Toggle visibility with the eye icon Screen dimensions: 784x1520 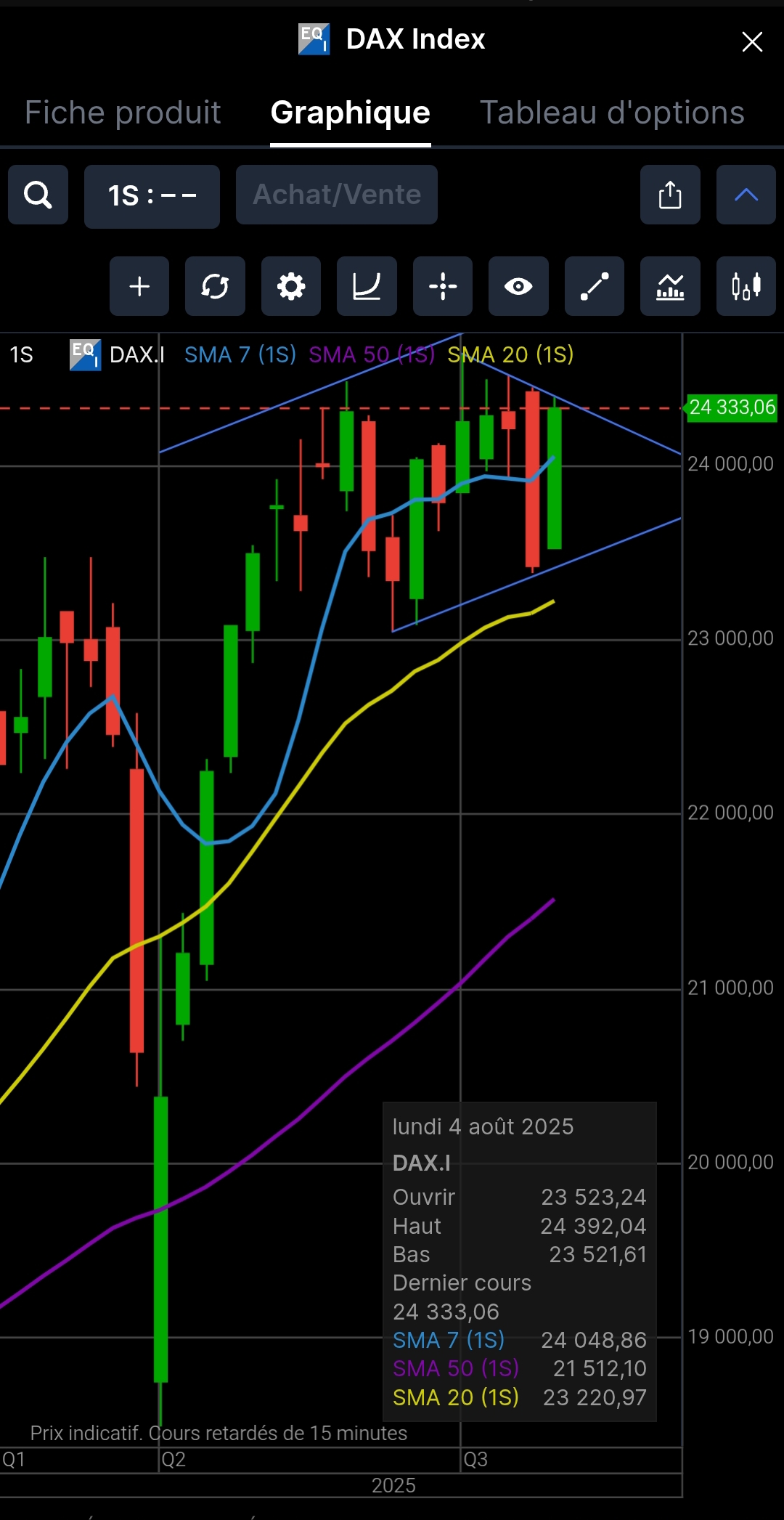[518, 286]
